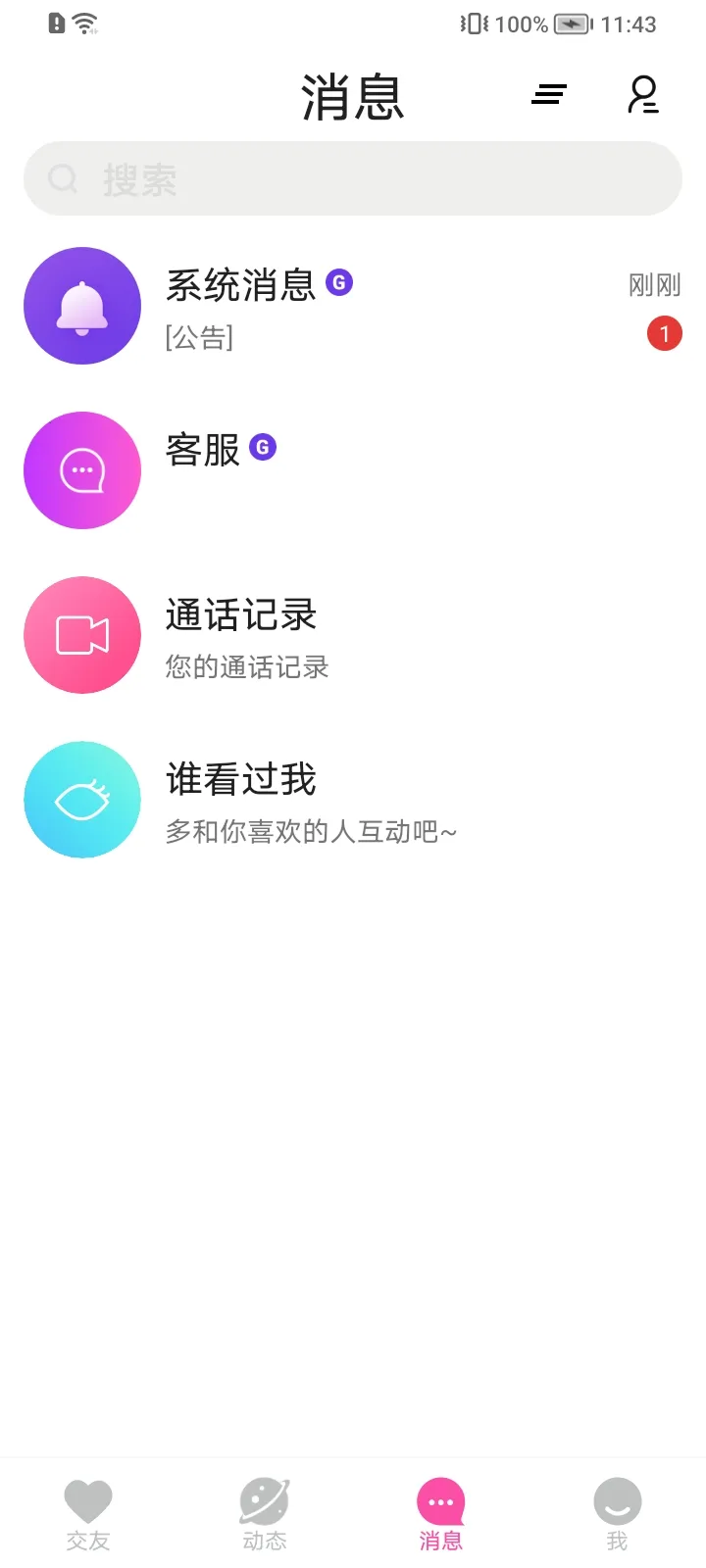Tap the G badge next to 系统消息
The image size is (706, 1568).
click(341, 282)
